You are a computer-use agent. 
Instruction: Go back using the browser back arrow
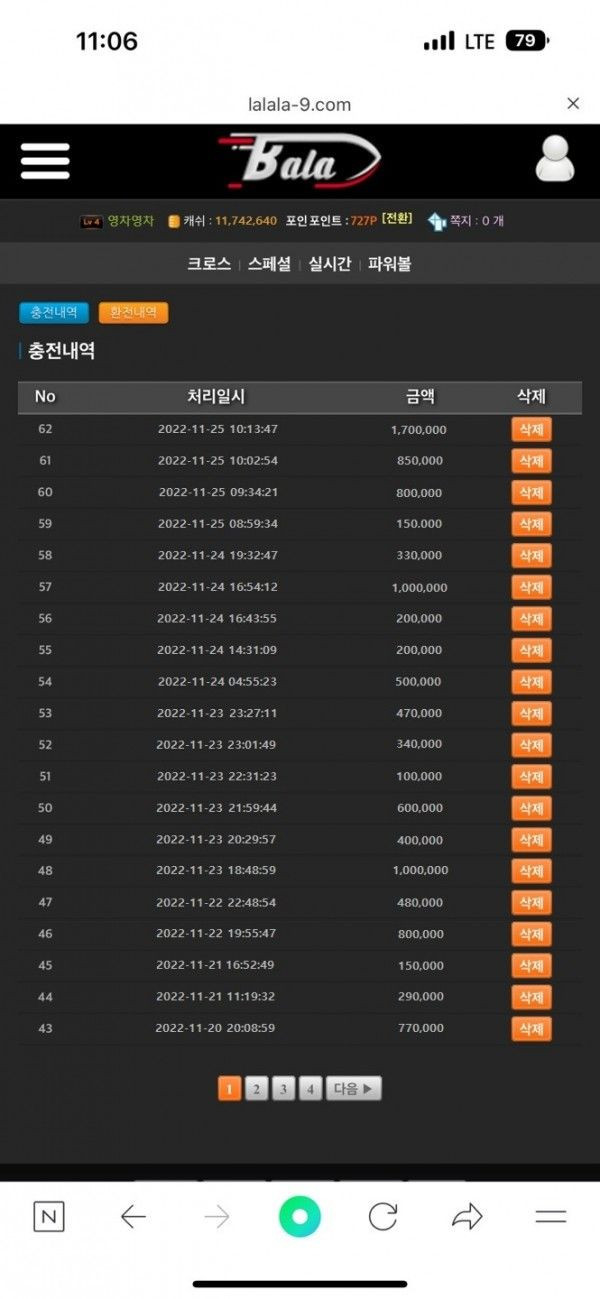click(133, 1216)
